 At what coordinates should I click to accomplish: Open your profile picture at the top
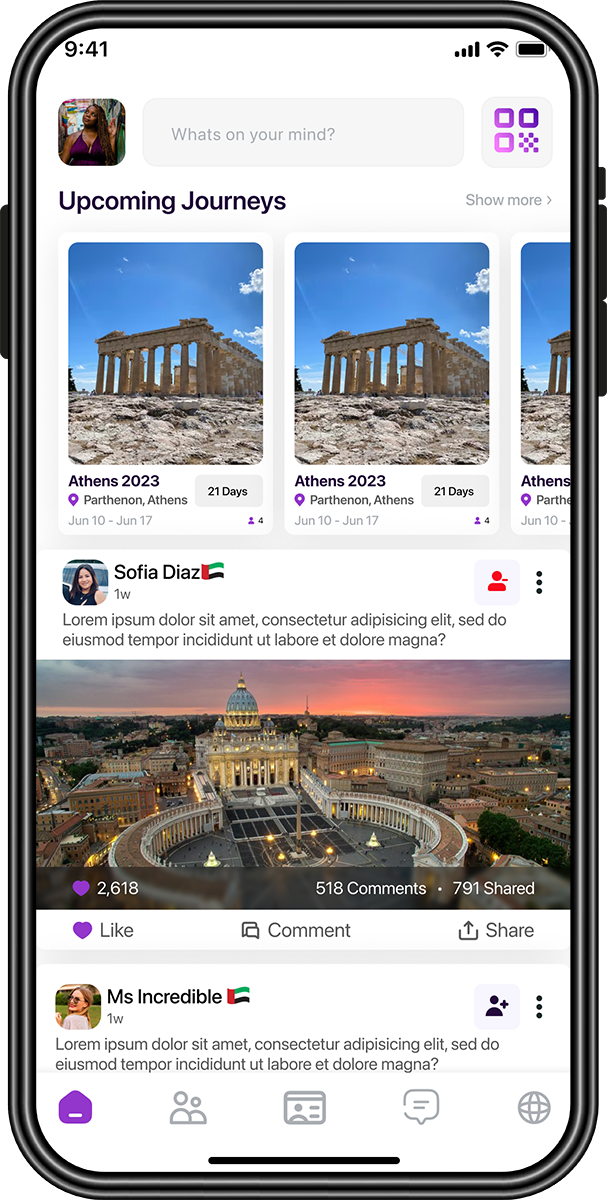pos(92,132)
